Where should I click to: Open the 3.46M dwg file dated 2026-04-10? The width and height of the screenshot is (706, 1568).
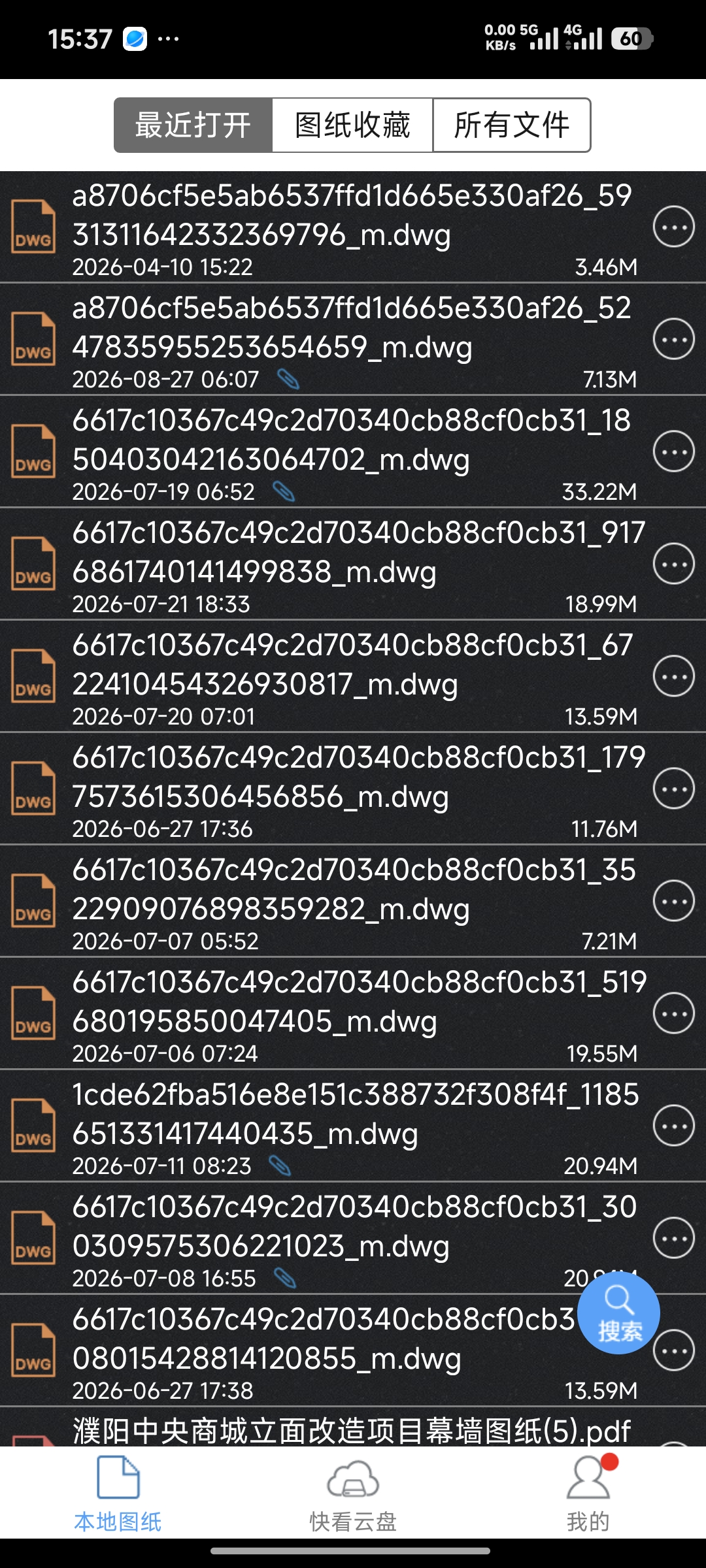(353, 227)
